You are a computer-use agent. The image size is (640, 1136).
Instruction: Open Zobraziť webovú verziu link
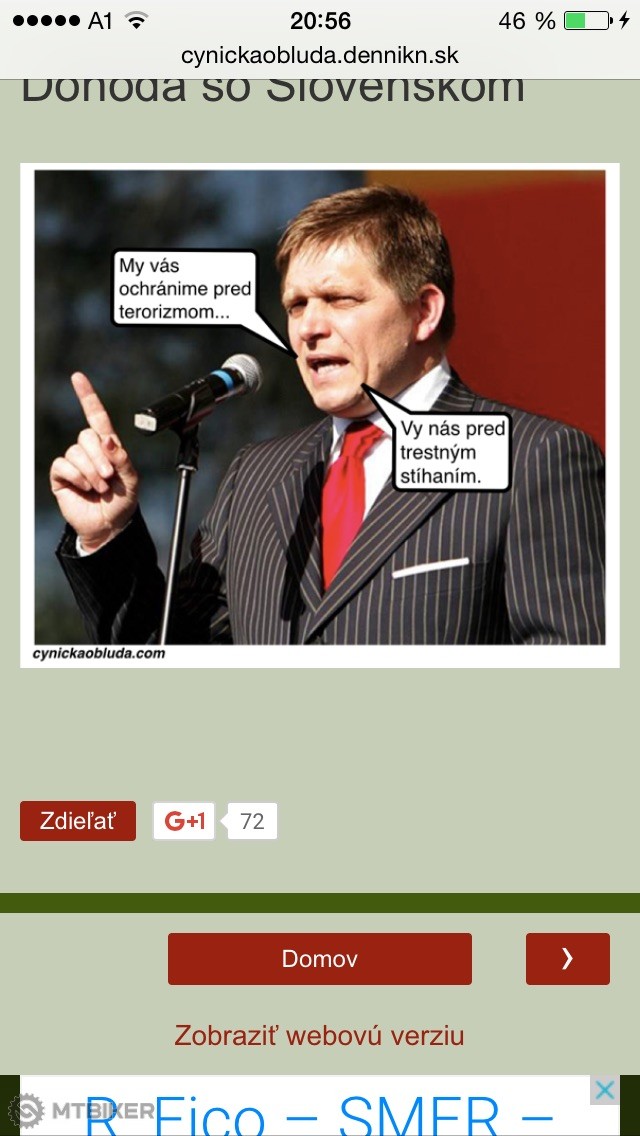coord(319,1035)
